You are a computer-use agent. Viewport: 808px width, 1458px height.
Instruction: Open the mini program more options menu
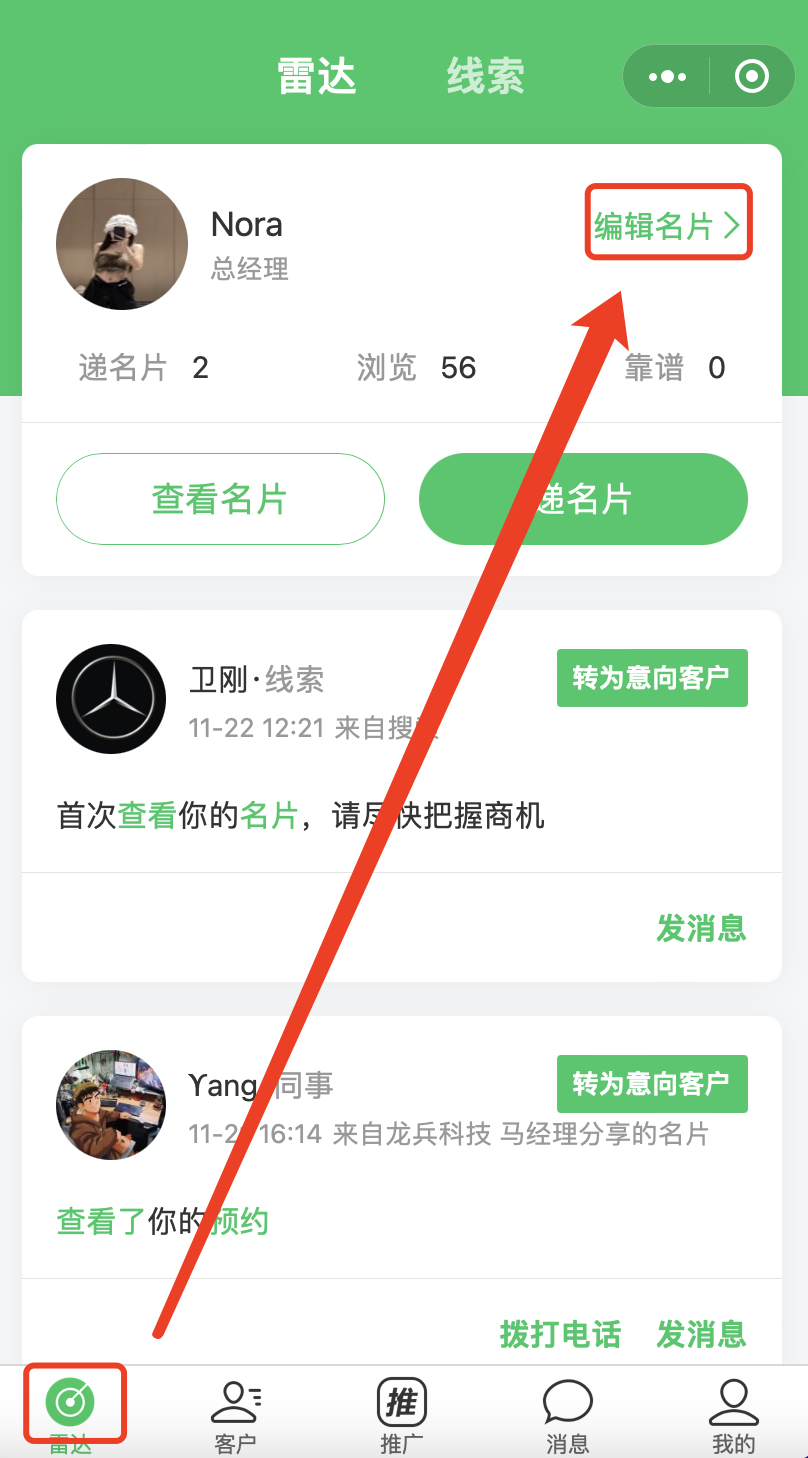(x=667, y=76)
